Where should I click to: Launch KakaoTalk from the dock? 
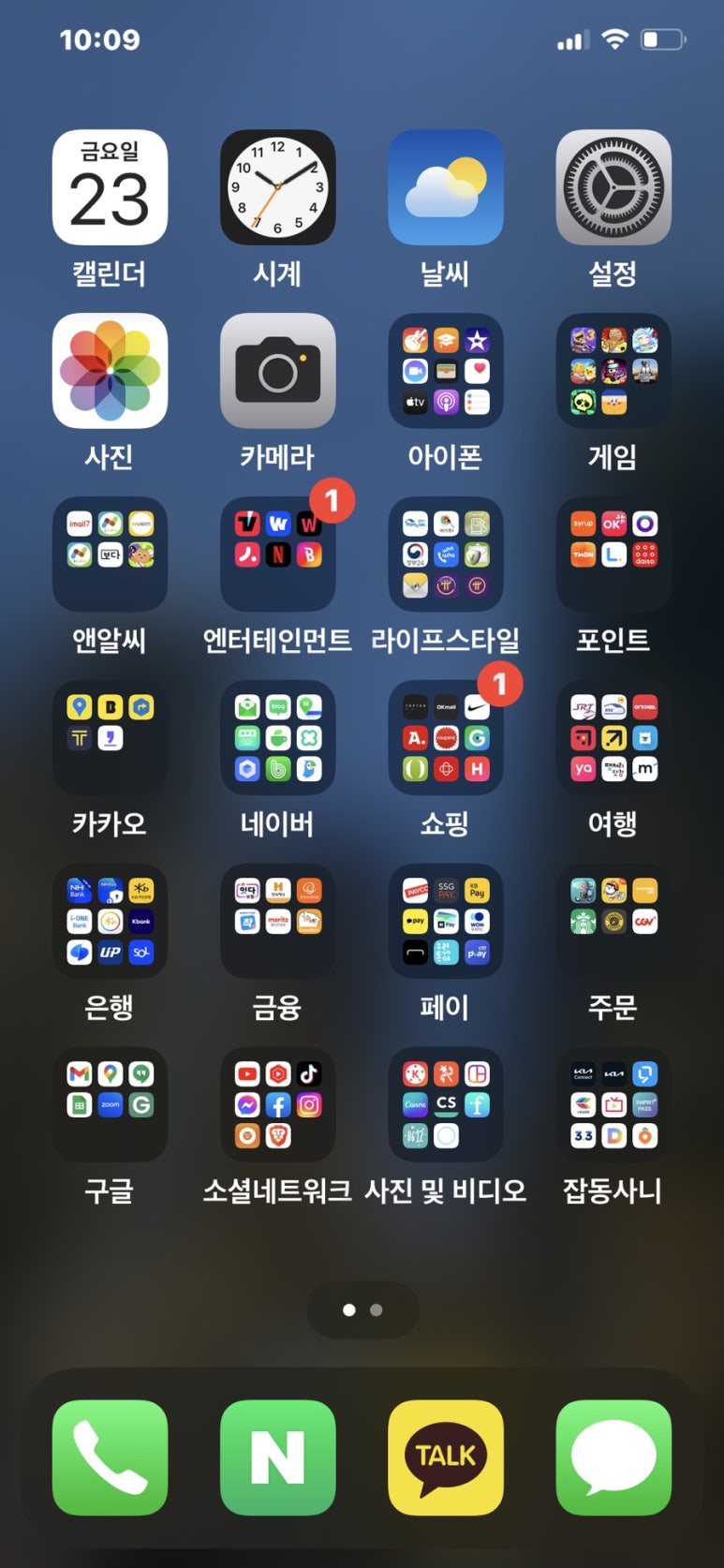tap(446, 1457)
